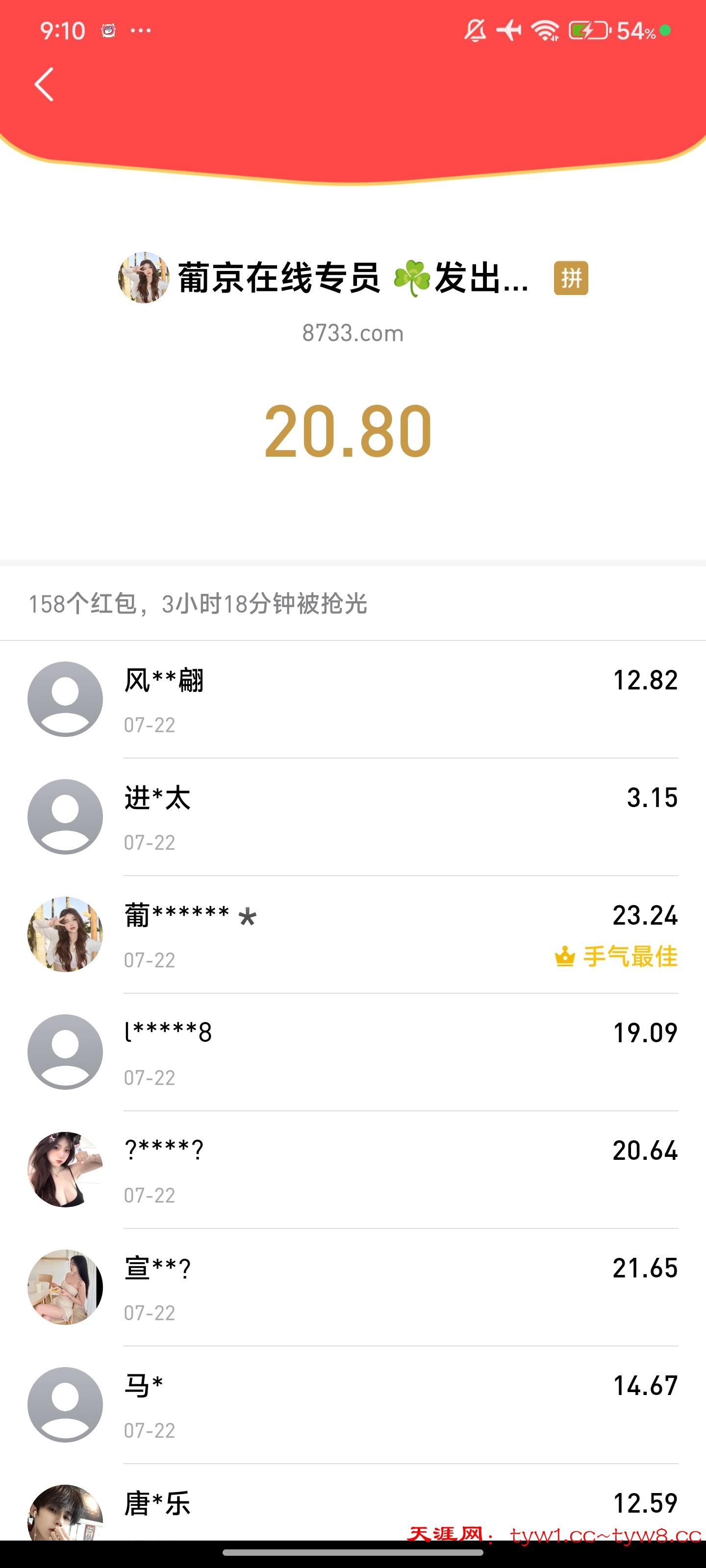Open the avatar of user 宣**?
706x1568 pixels.
pos(65,1286)
